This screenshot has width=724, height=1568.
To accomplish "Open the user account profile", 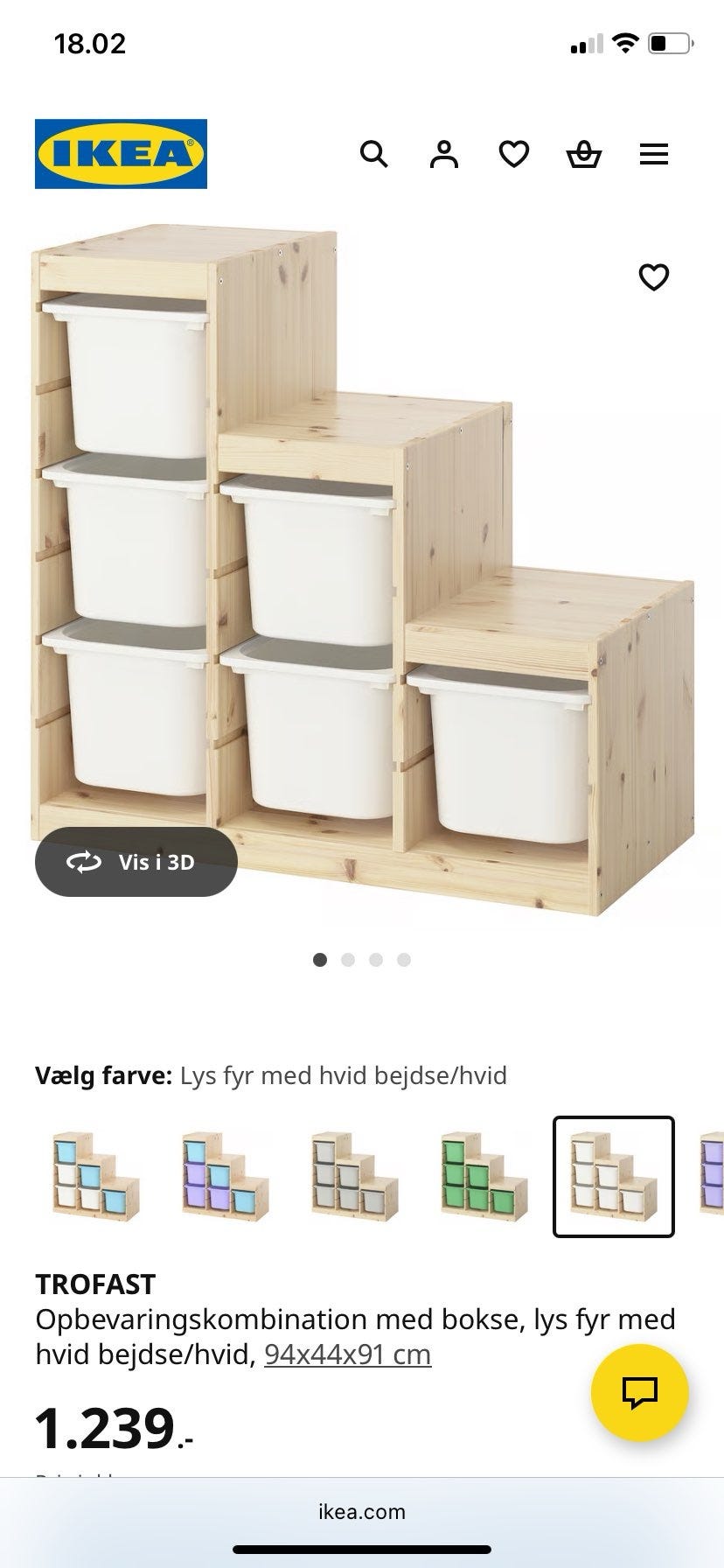I will [x=444, y=154].
